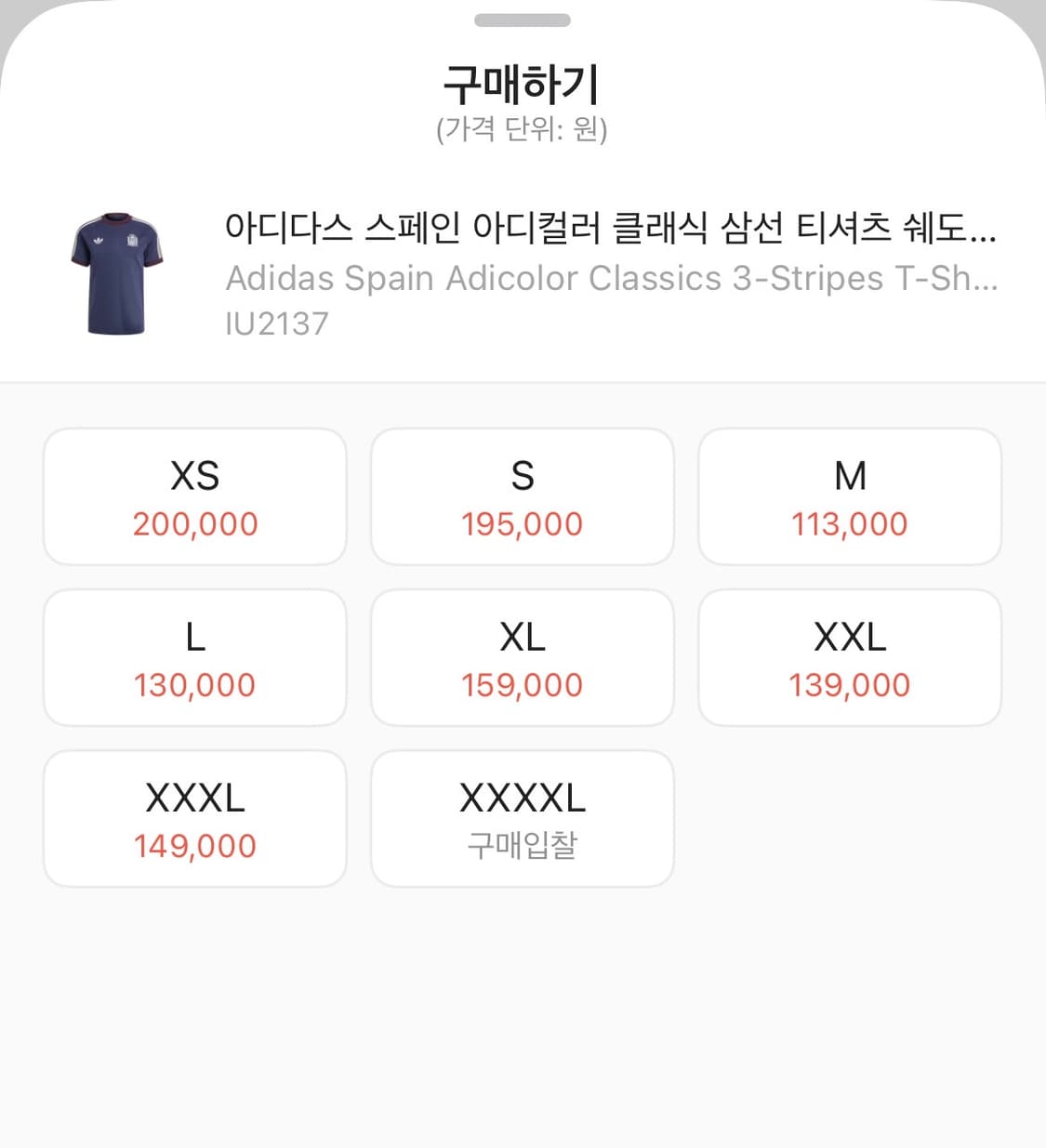
Task: Select the XXXL size option
Action: 194,818
